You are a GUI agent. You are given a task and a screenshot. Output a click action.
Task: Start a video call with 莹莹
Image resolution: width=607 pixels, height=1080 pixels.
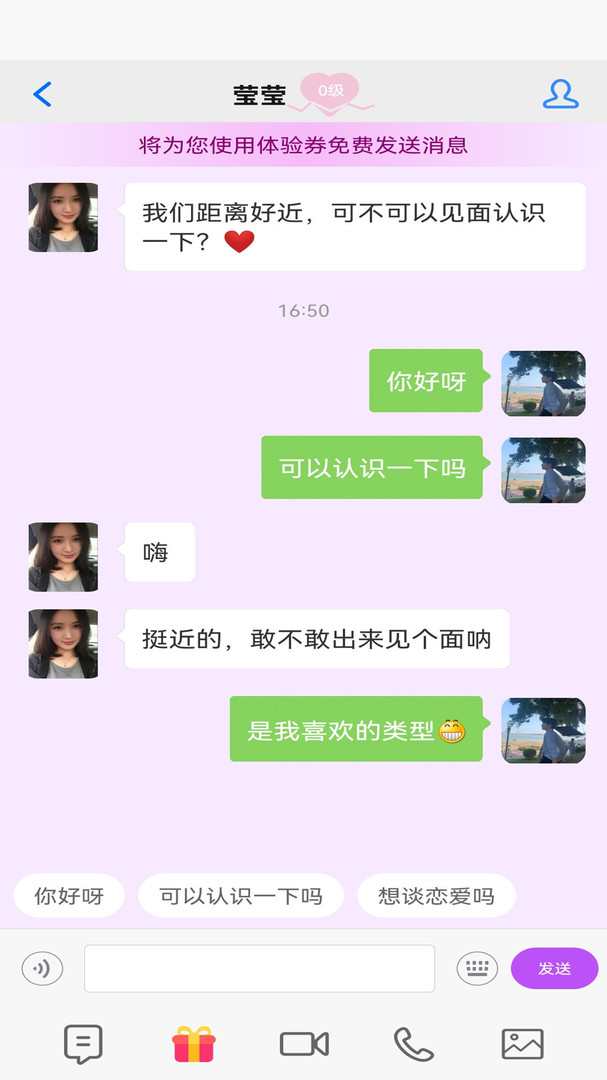tap(304, 1044)
